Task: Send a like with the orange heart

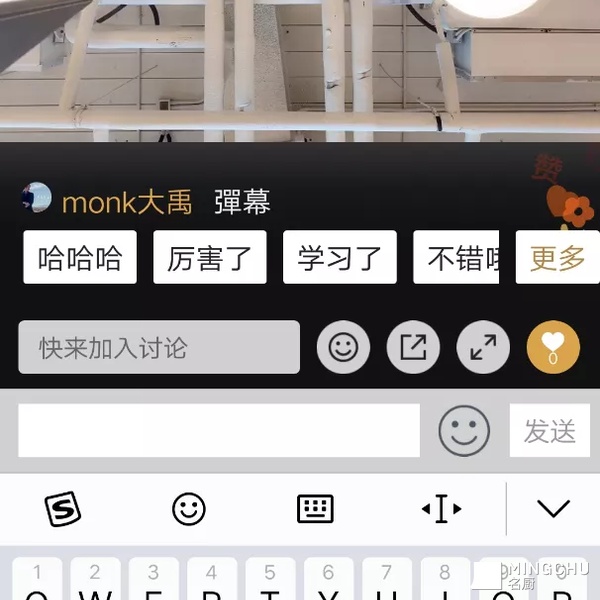Action: pos(553,348)
